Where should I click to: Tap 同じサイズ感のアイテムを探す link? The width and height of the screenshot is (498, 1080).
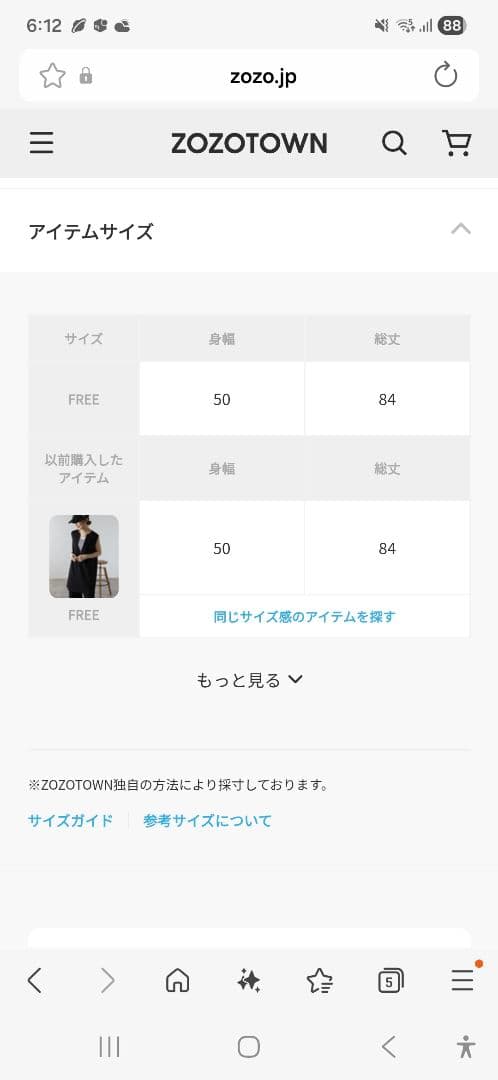pos(304,616)
